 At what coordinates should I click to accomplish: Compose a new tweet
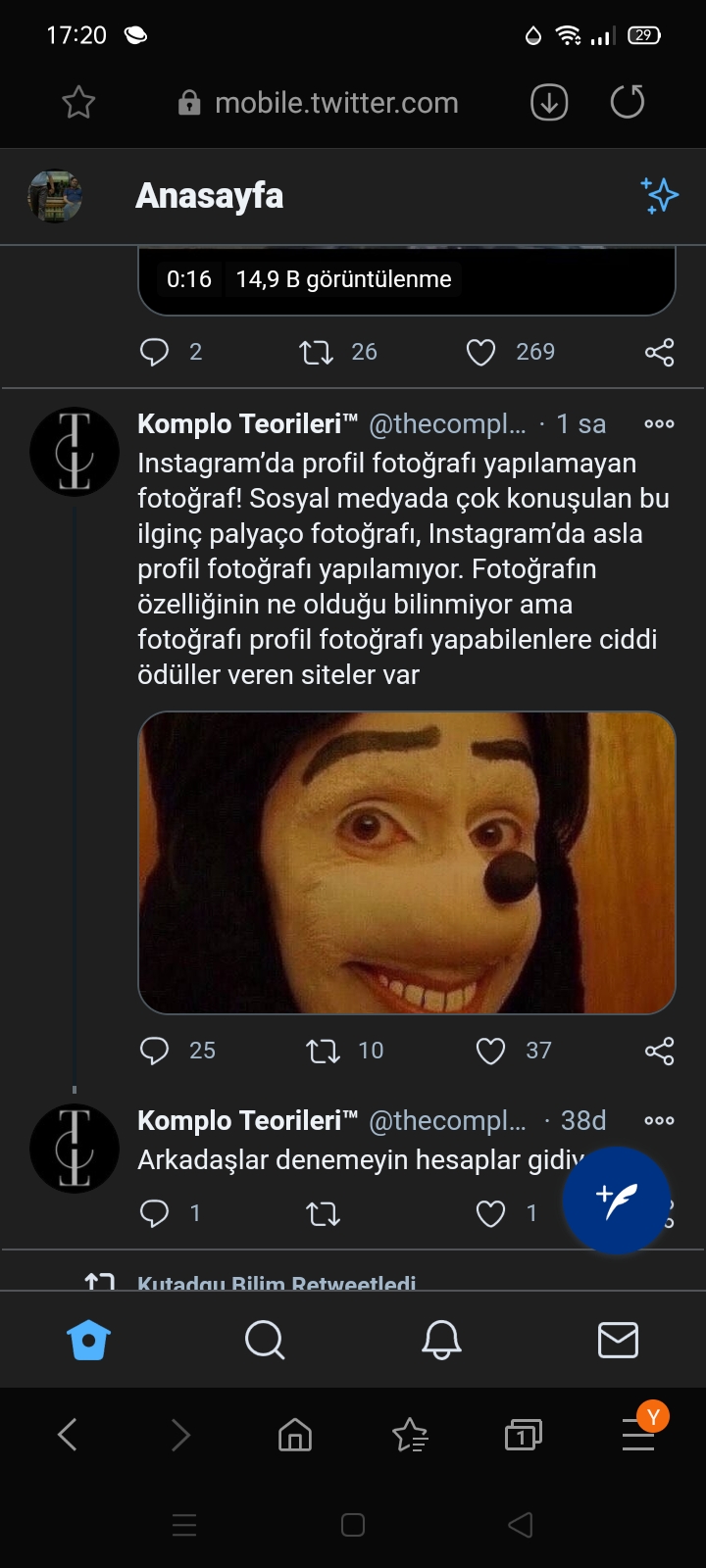tap(617, 1200)
